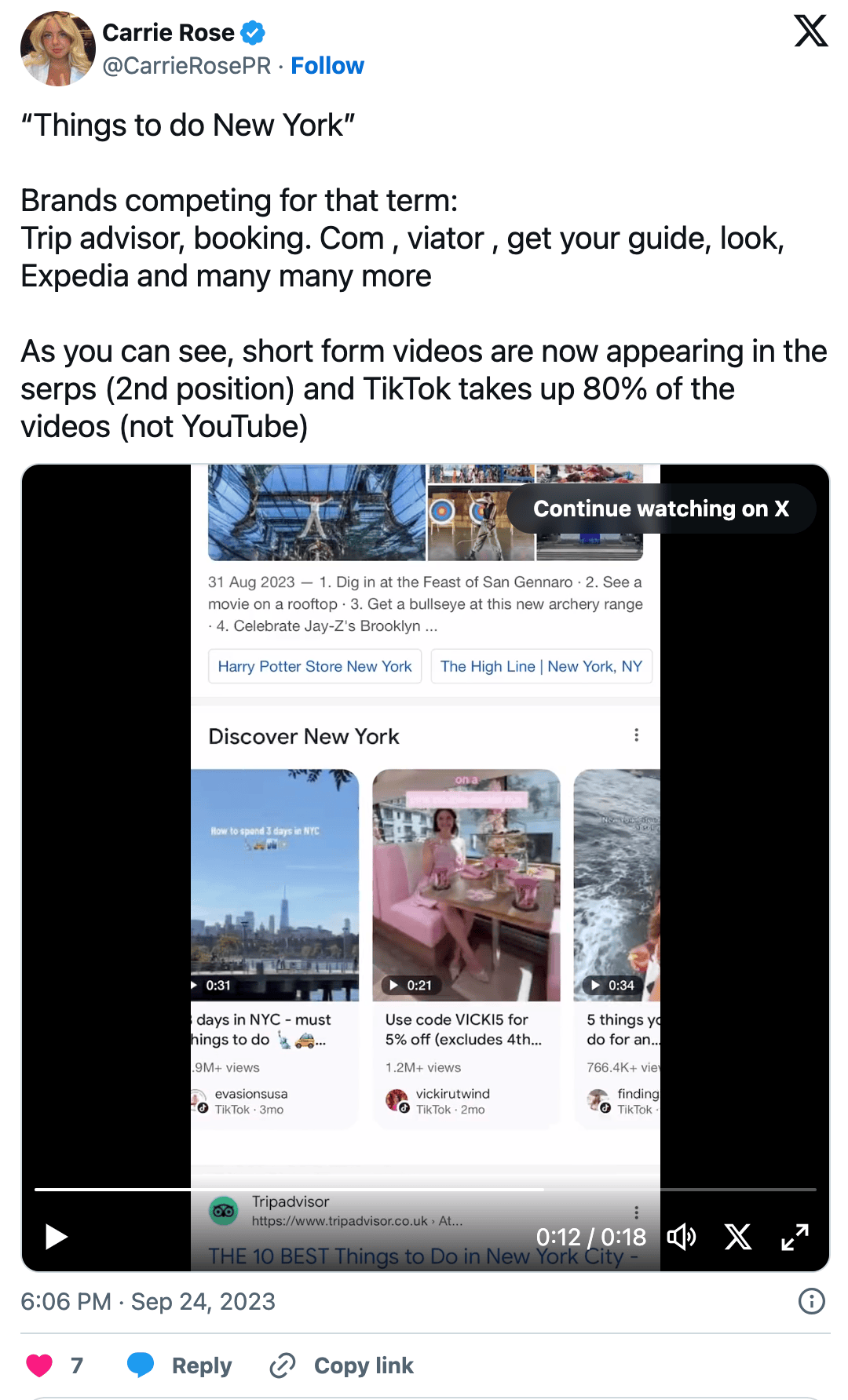Expand the video to fullscreen

point(795,1237)
